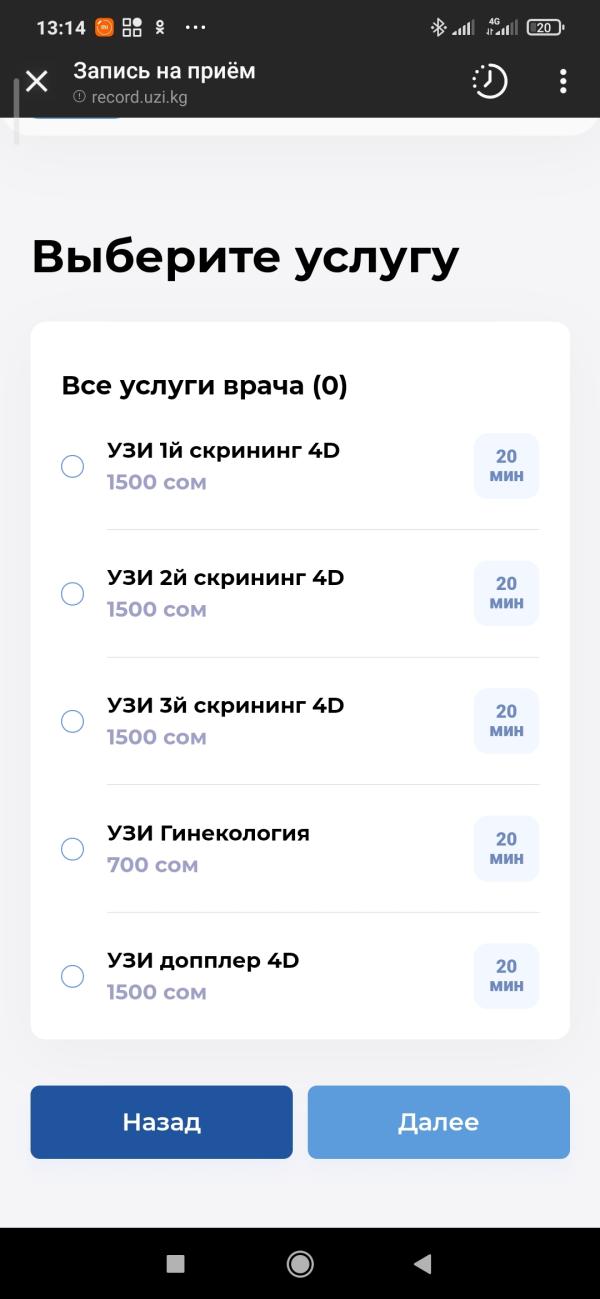Choose the УЗИ допплер 4D service

pyautogui.click(x=73, y=976)
